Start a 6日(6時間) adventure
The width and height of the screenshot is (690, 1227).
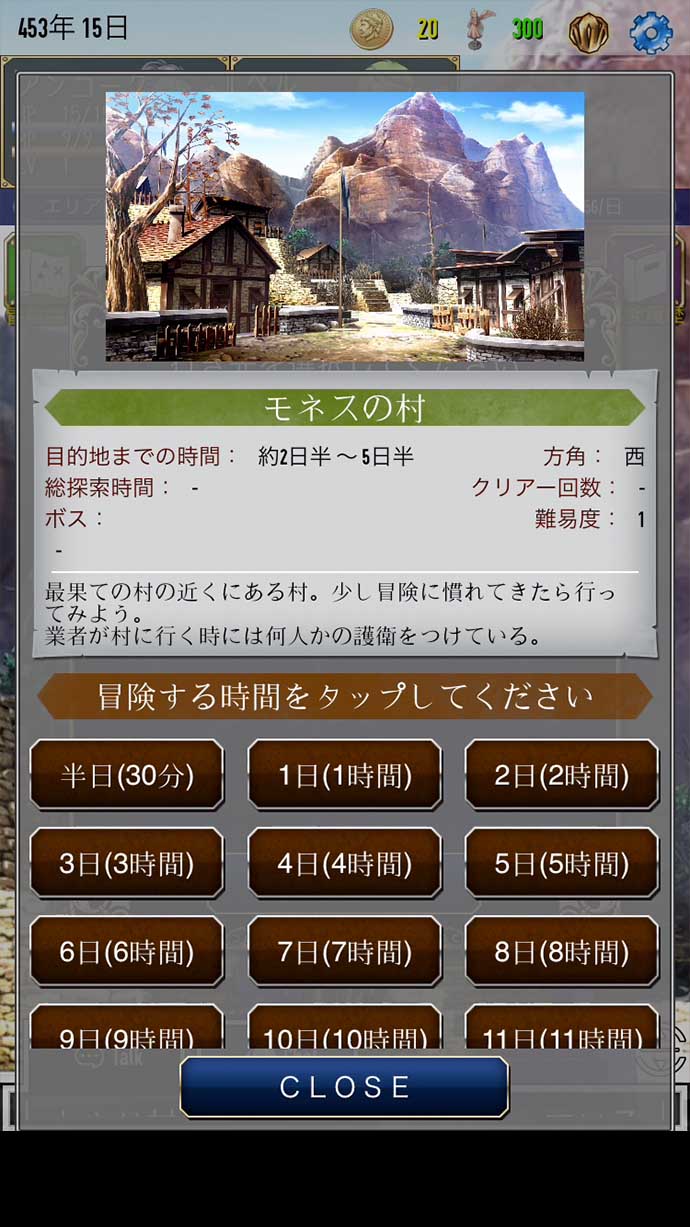tap(127, 951)
